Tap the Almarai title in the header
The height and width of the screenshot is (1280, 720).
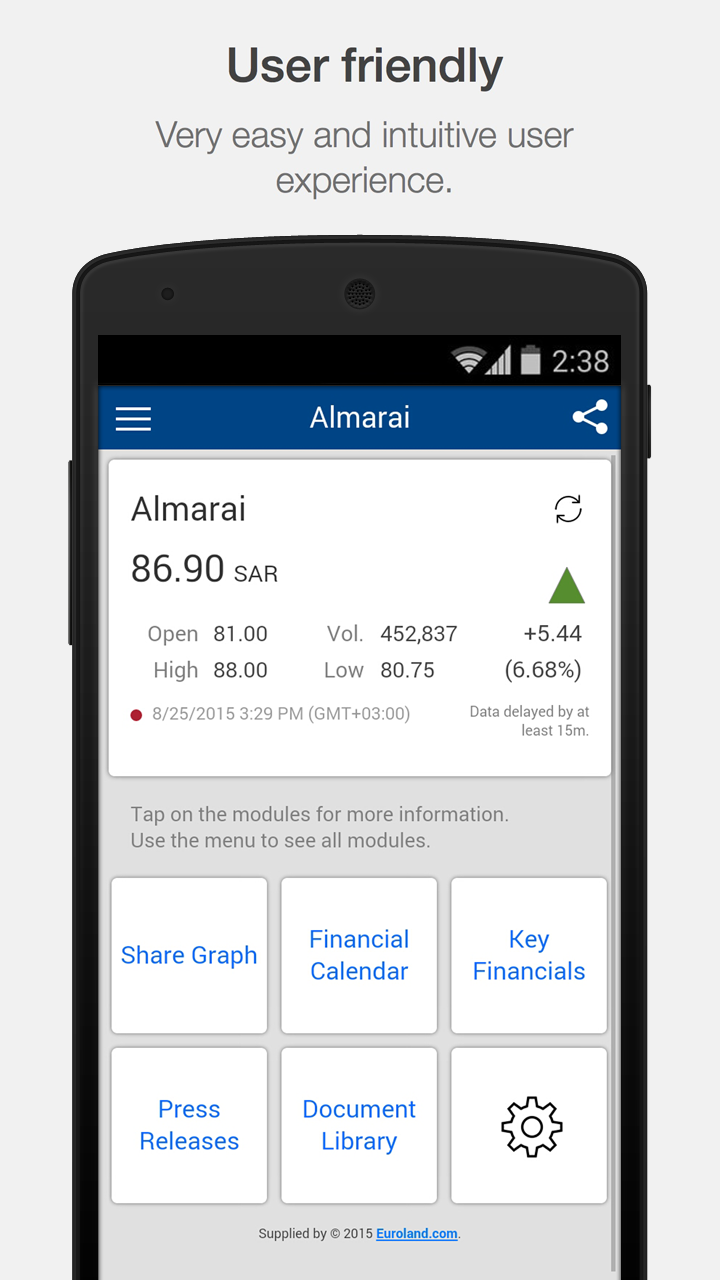point(359,418)
